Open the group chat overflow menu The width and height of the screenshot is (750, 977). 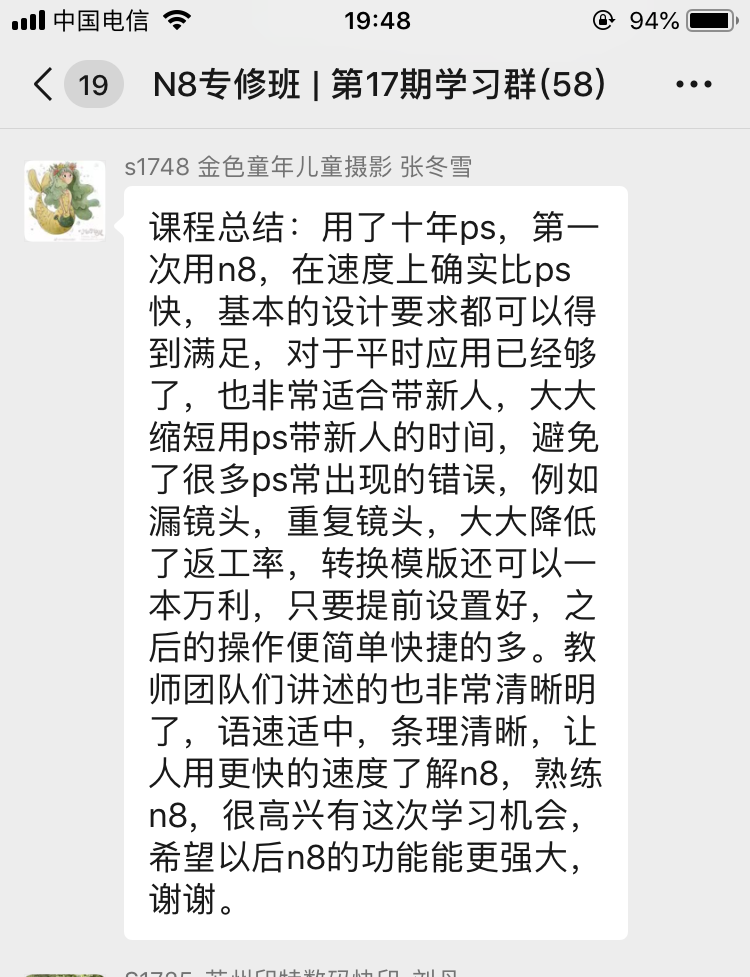pyautogui.click(x=693, y=85)
